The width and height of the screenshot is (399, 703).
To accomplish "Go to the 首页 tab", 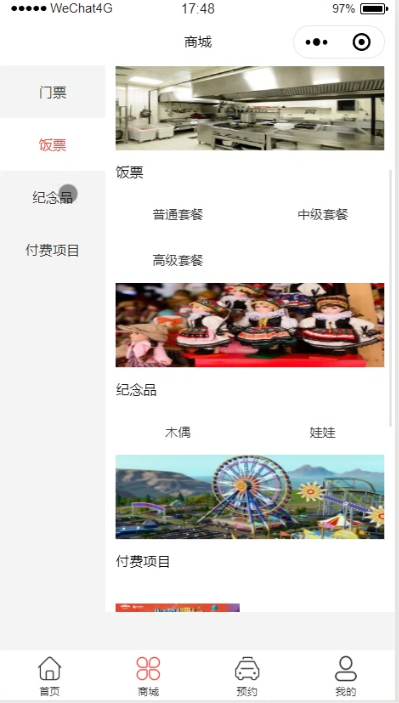I will pos(50,676).
